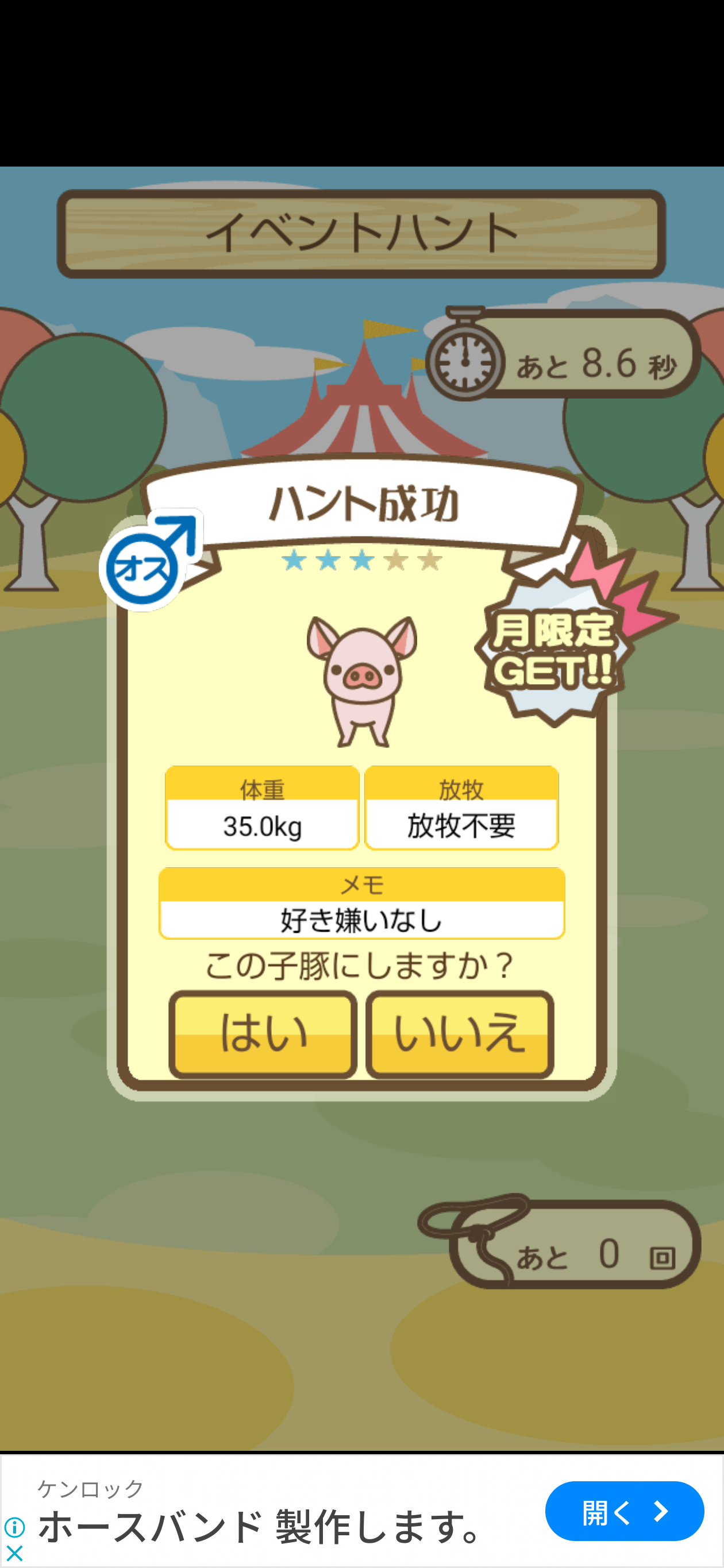
Task: Open the ケンロック ad with 開く
Action: 623,1512
